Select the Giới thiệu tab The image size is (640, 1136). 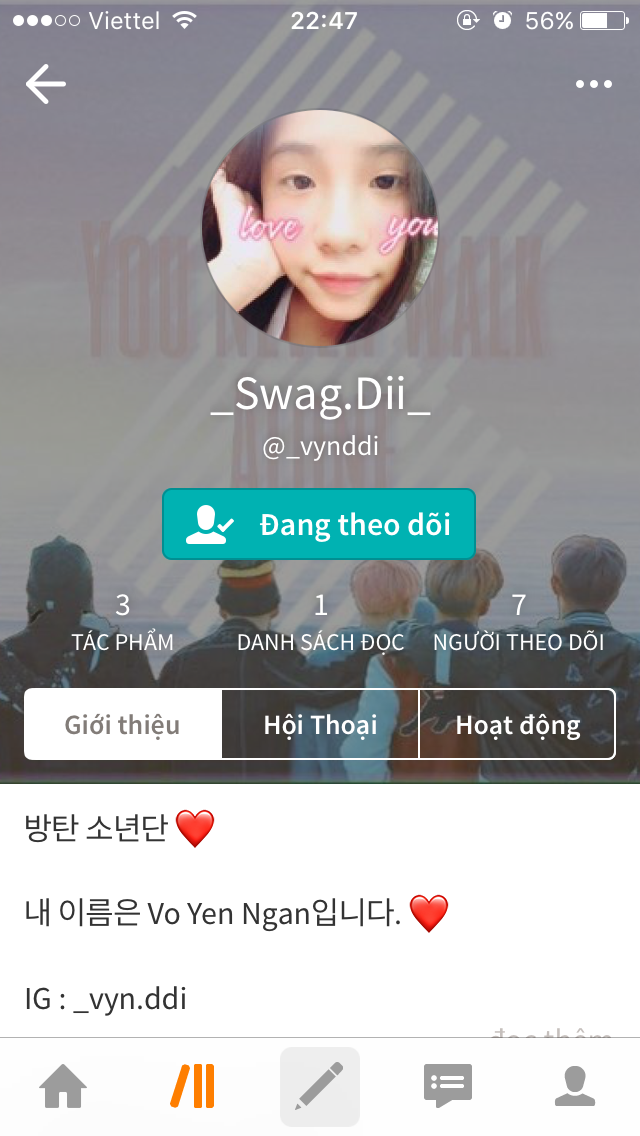pyautogui.click(x=123, y=724)
